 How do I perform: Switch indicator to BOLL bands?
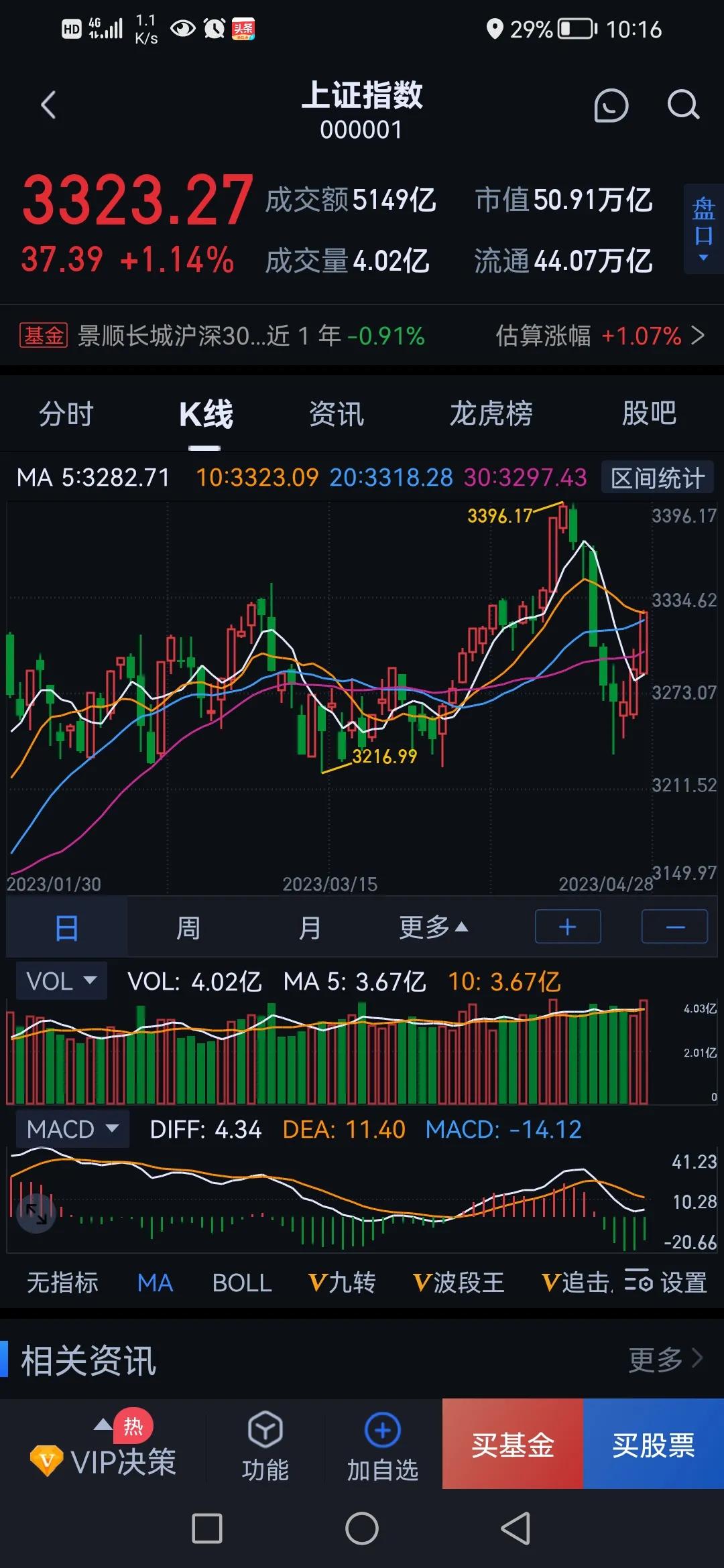tap(242, 1282)
